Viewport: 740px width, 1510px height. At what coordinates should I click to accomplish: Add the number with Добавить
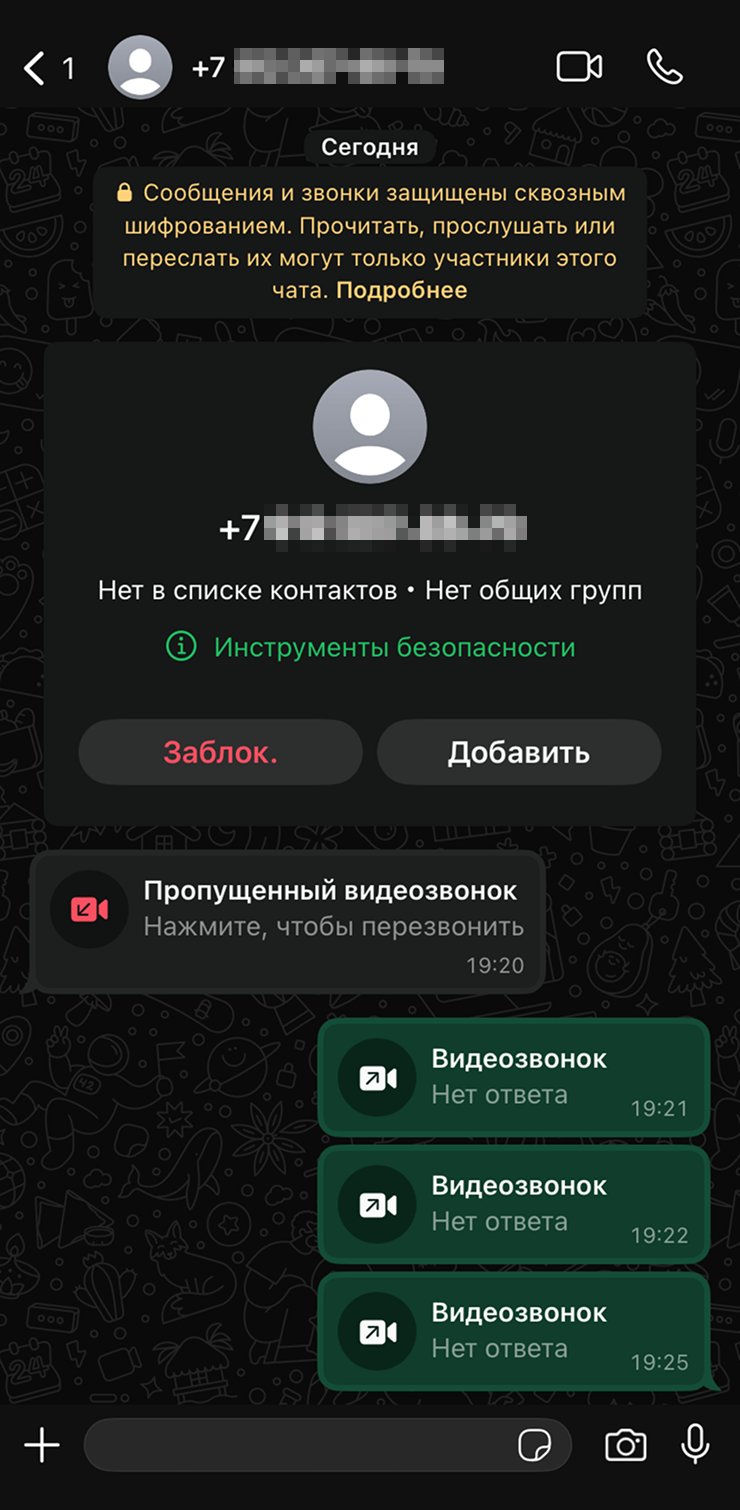tap(518, 752)
